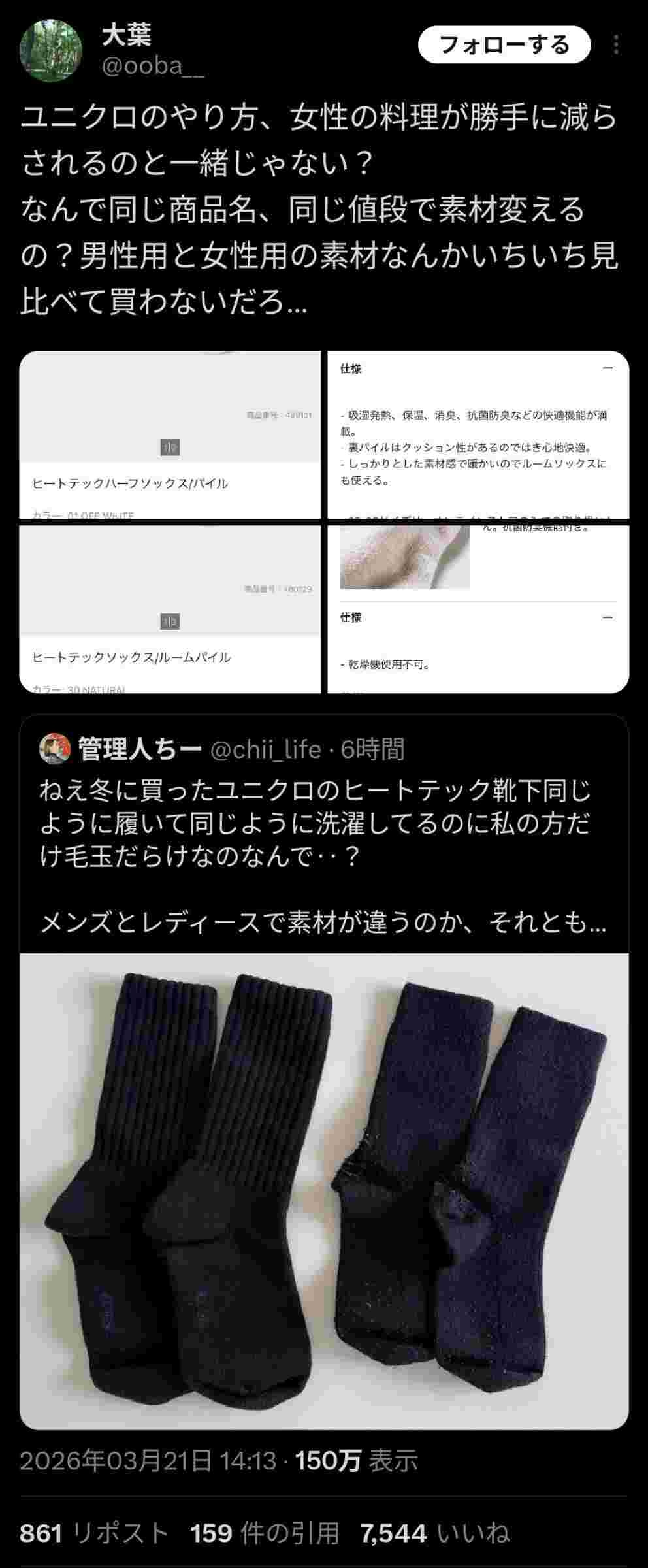Open the tweet overflow menu
This screenshot has height=1568, width=648.
(616, 45)
